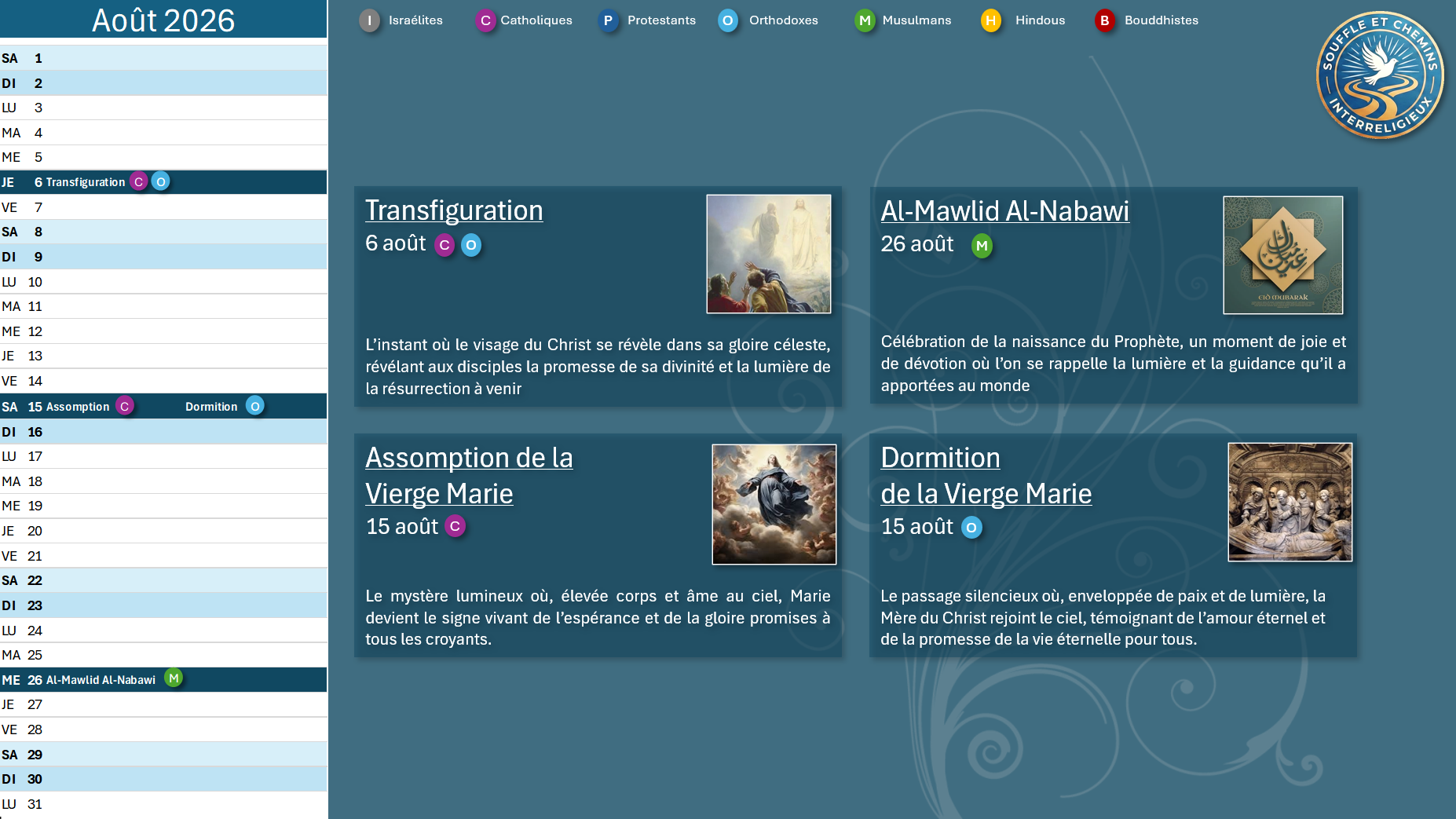This screenshot has width=1456, height=819.
Task: Open Dormition event in calendar row 15
Action: click(211, 407)
